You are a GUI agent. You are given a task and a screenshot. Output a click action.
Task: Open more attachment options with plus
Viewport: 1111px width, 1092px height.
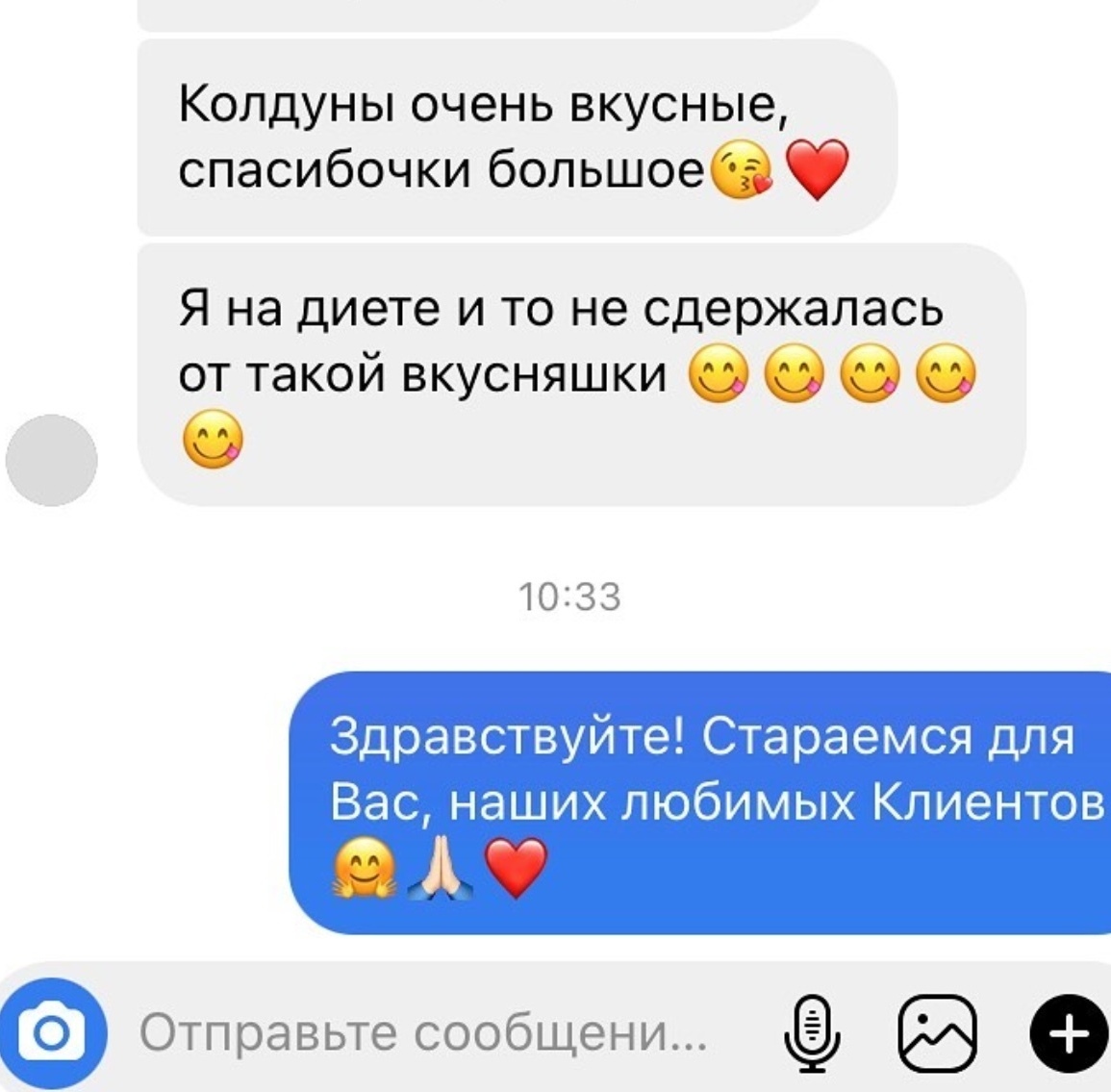point(1069,1034)
